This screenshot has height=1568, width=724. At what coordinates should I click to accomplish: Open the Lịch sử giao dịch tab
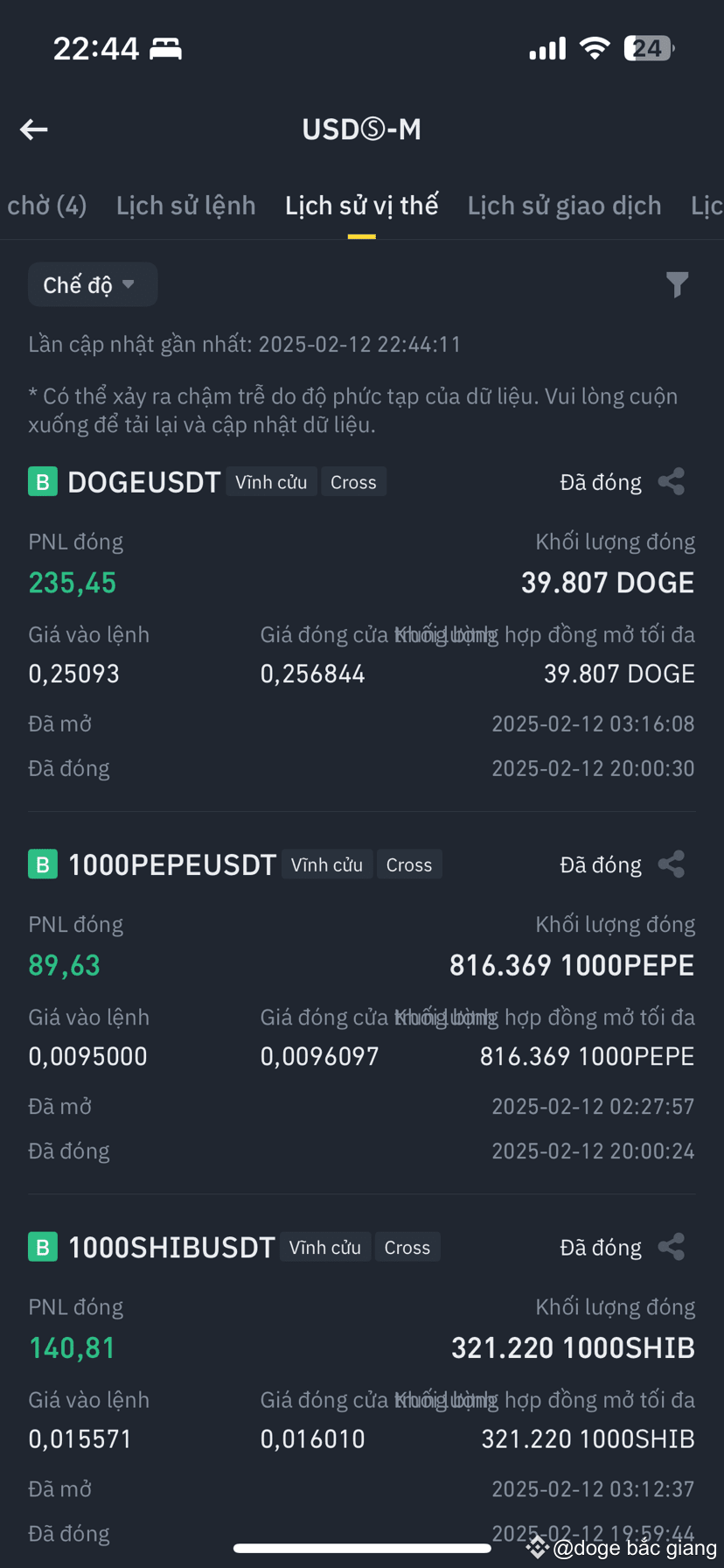pyautogui.click(x=564, y=205)
